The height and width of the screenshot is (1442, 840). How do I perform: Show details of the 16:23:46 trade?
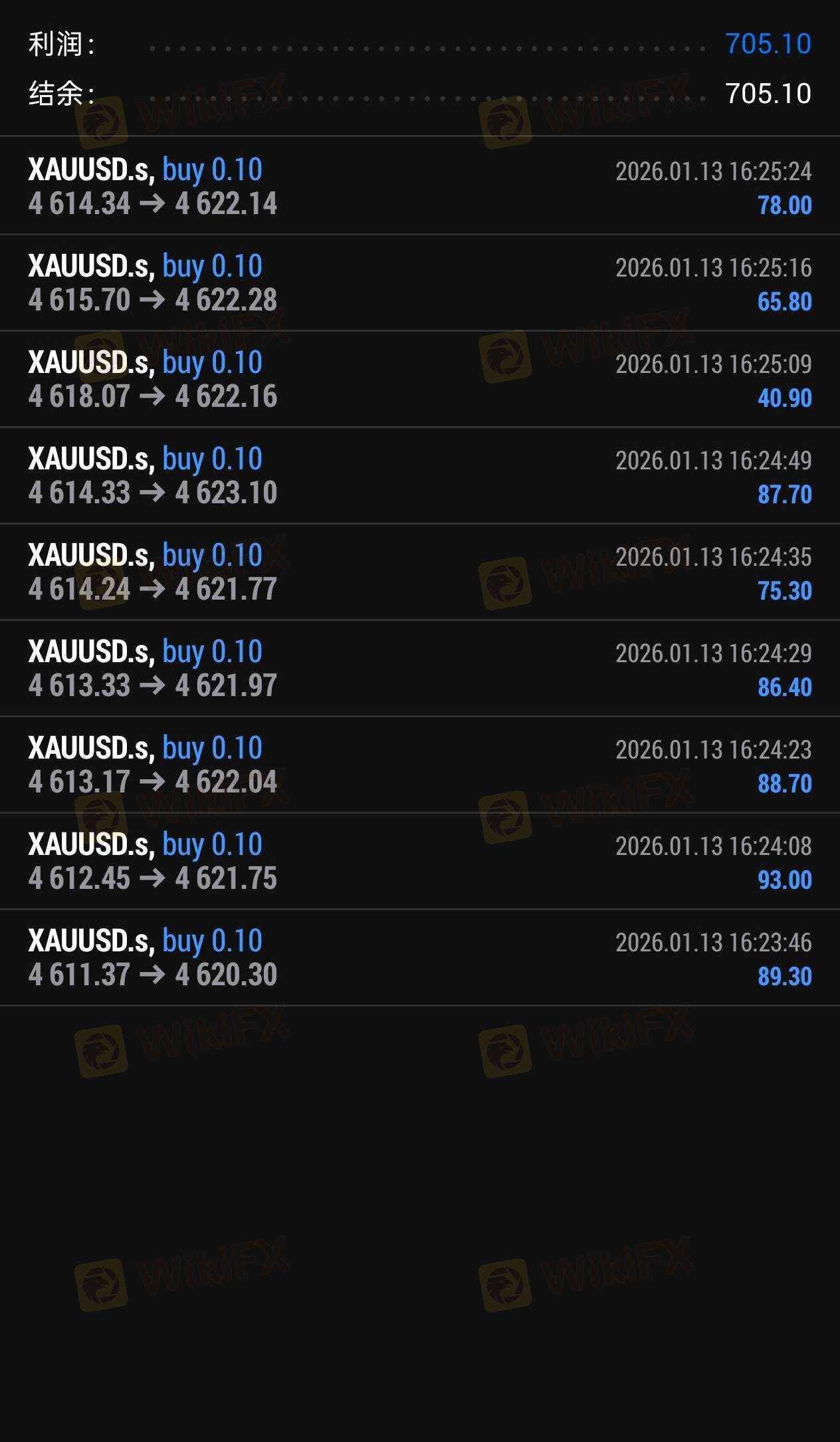420,957
